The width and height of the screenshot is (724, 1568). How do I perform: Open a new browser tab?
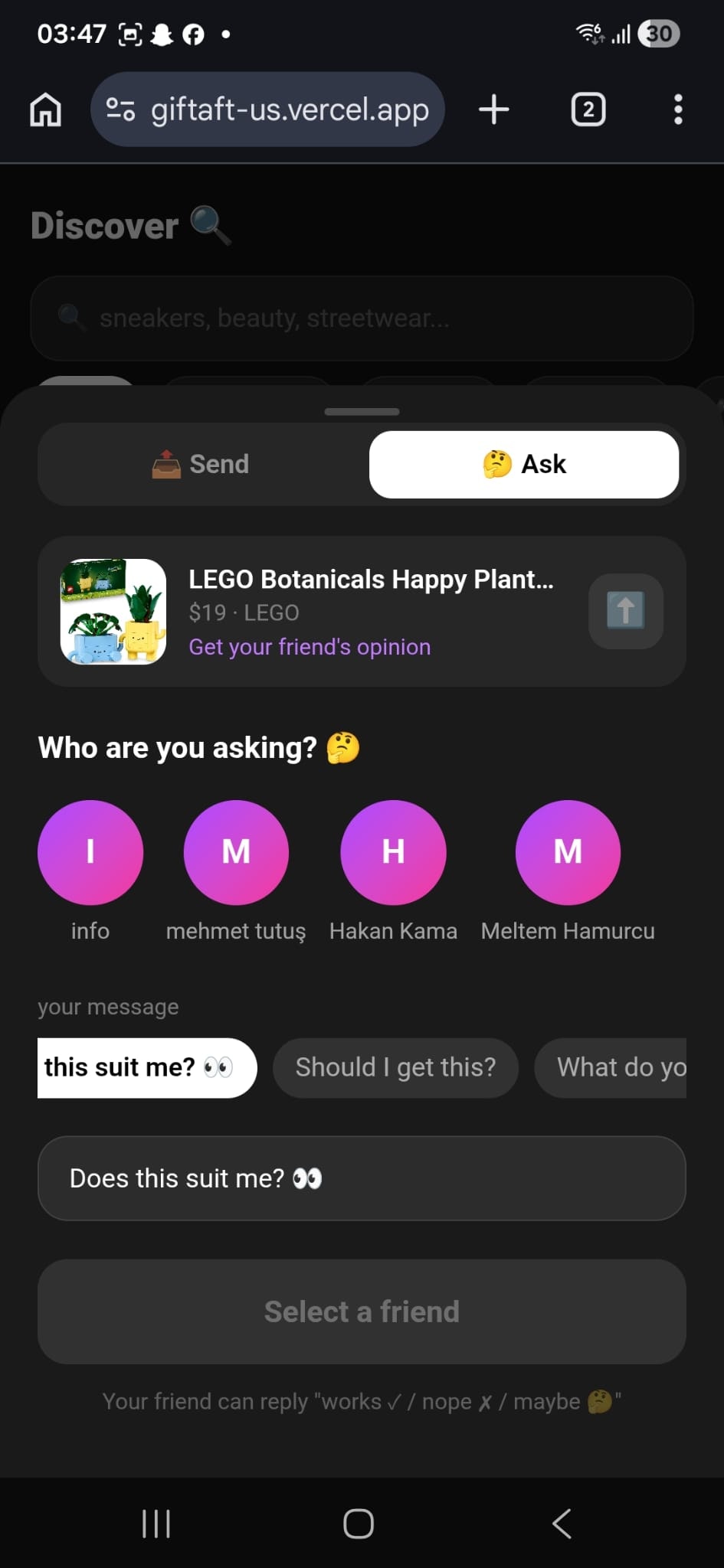(494, 109)
